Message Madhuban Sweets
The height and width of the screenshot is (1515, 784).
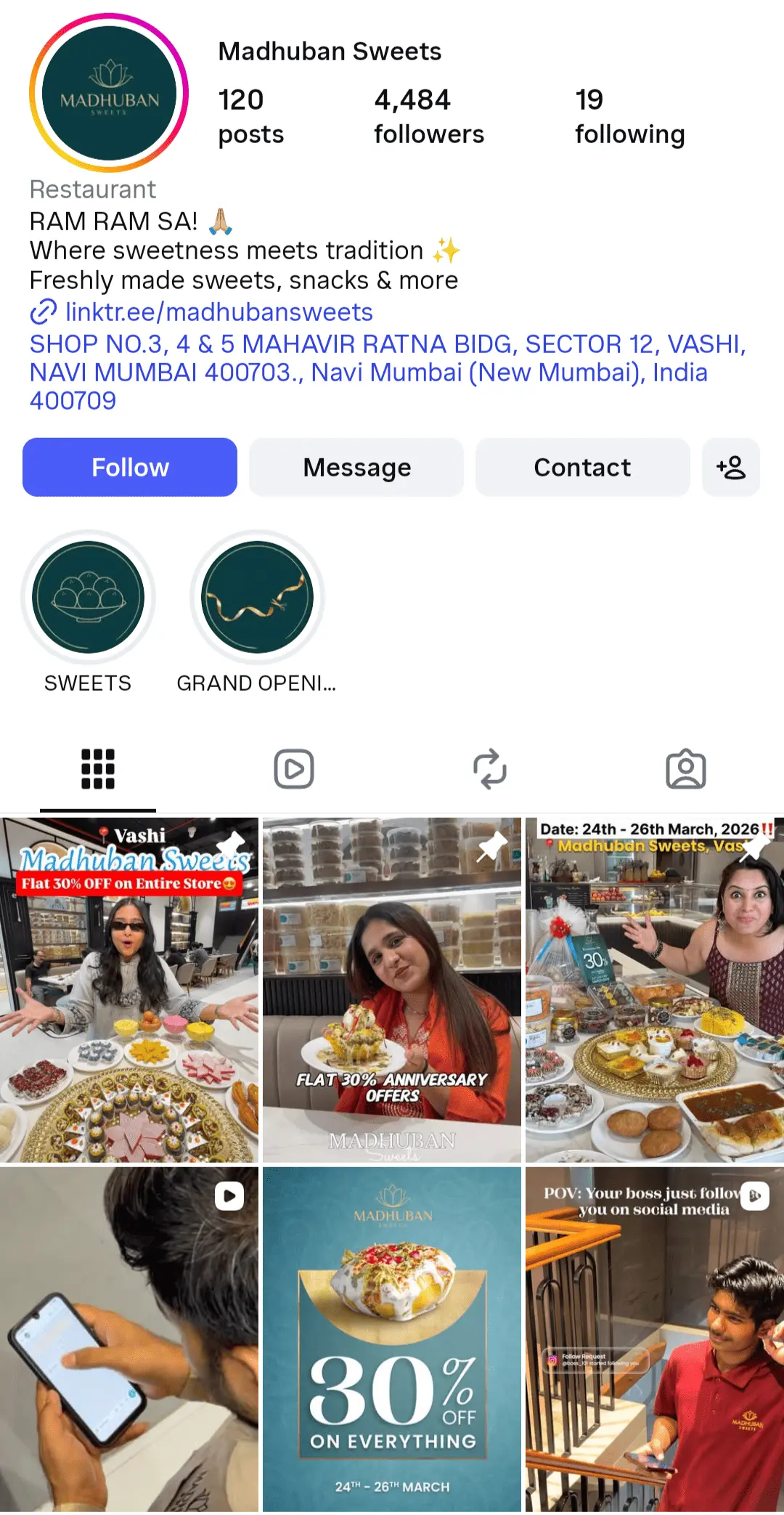pyautogui.click(x=356, y=467)
